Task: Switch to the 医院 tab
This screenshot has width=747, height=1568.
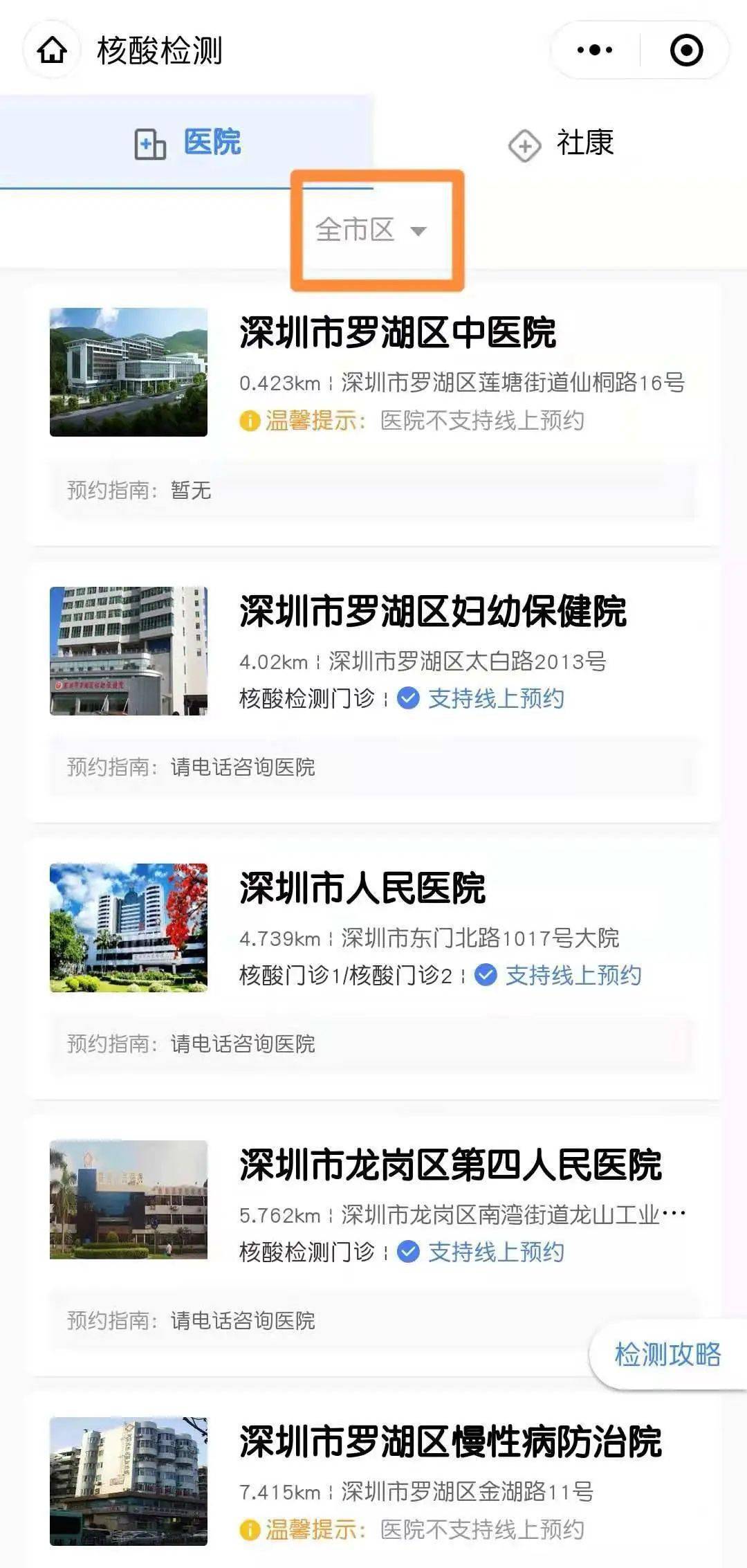Action: click(210, 142)
